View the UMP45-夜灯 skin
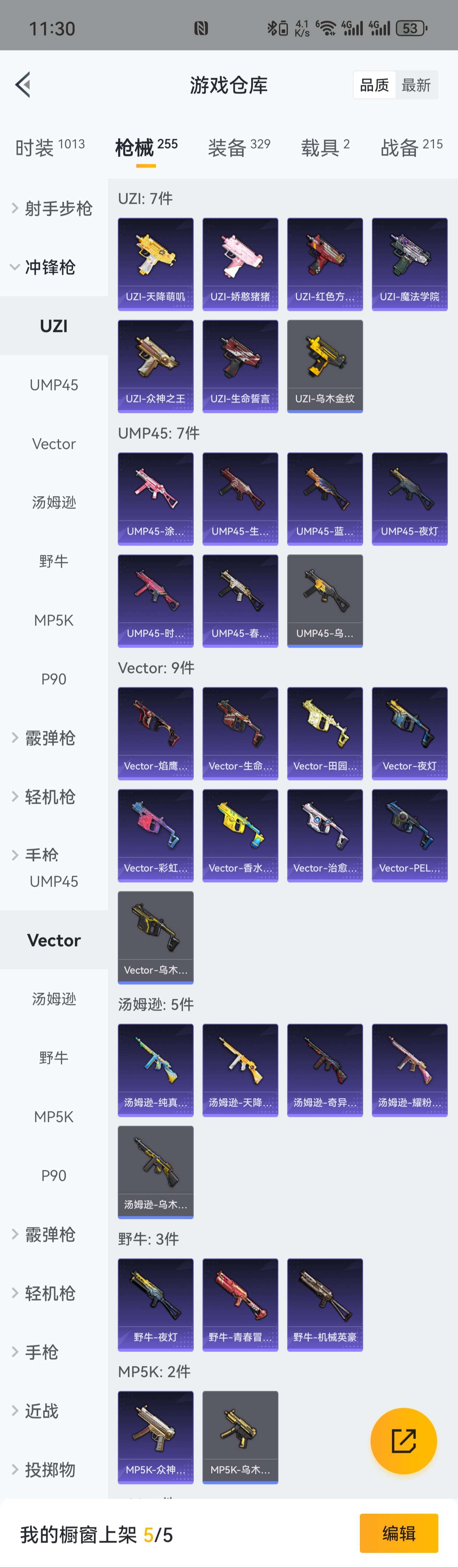Image resolution: width=458 pixels, height=1568 pixels. [x=409, y=498]
